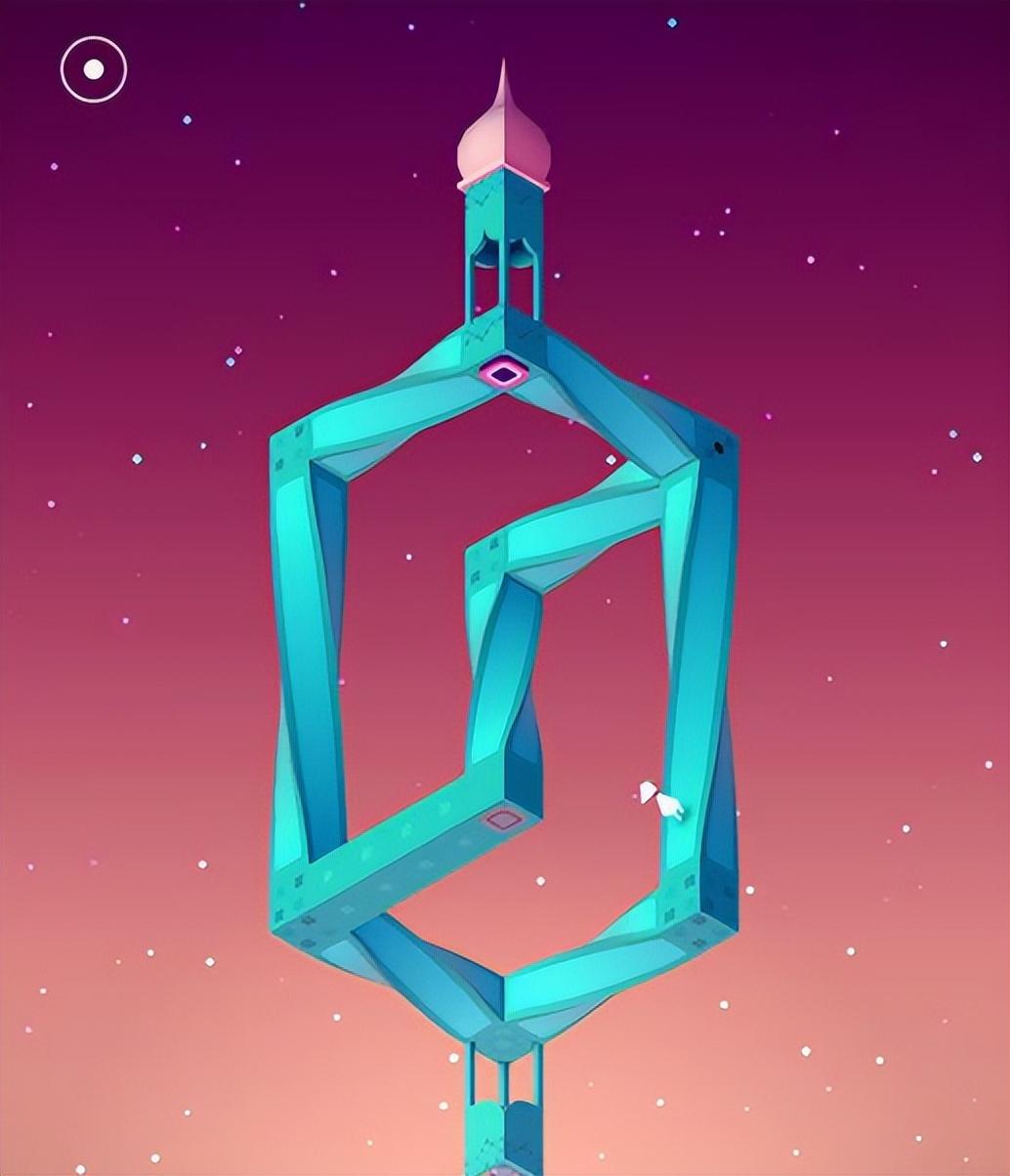Open the circular pause menu icon
The image size is (1010, 1176).
[x=94, y=69]
